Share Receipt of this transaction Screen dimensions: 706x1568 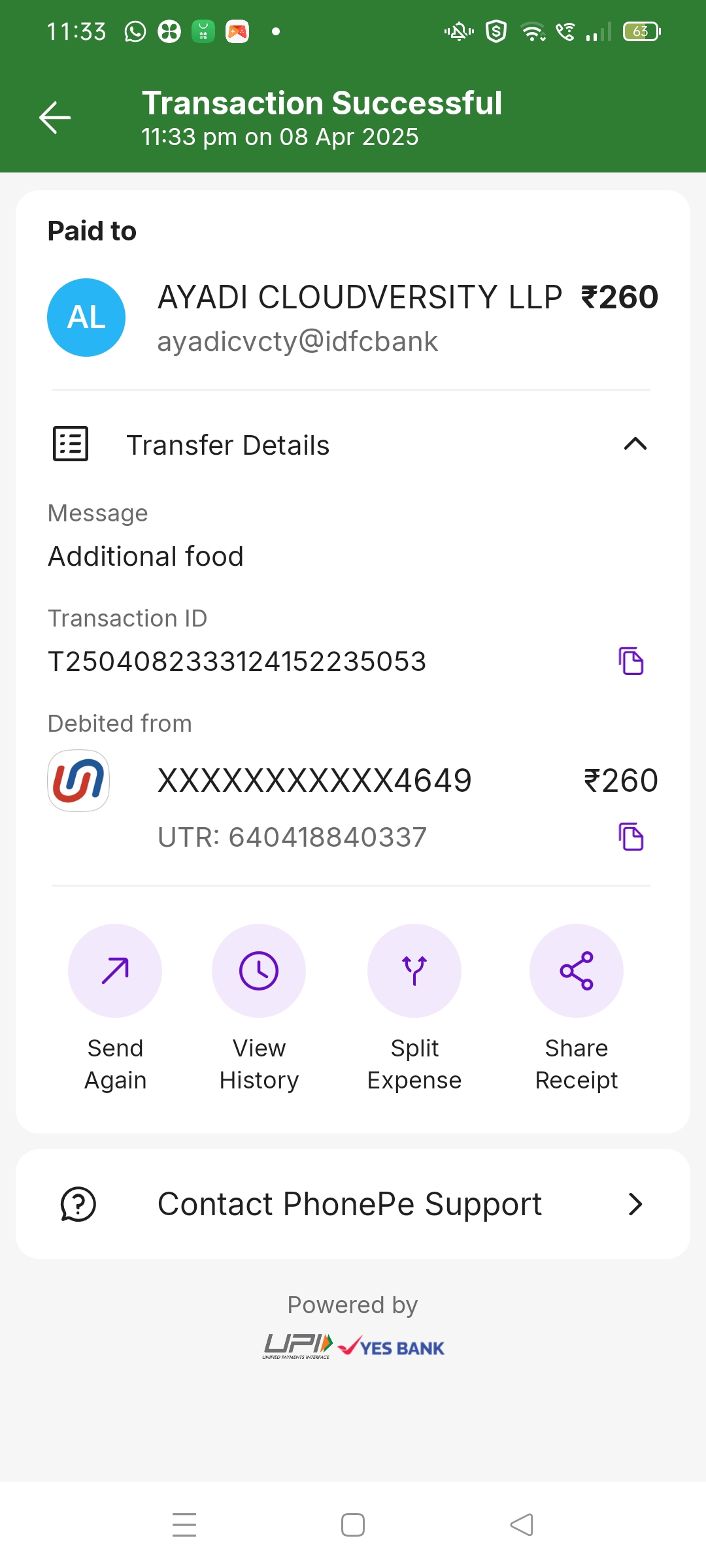tap(576, 971)
